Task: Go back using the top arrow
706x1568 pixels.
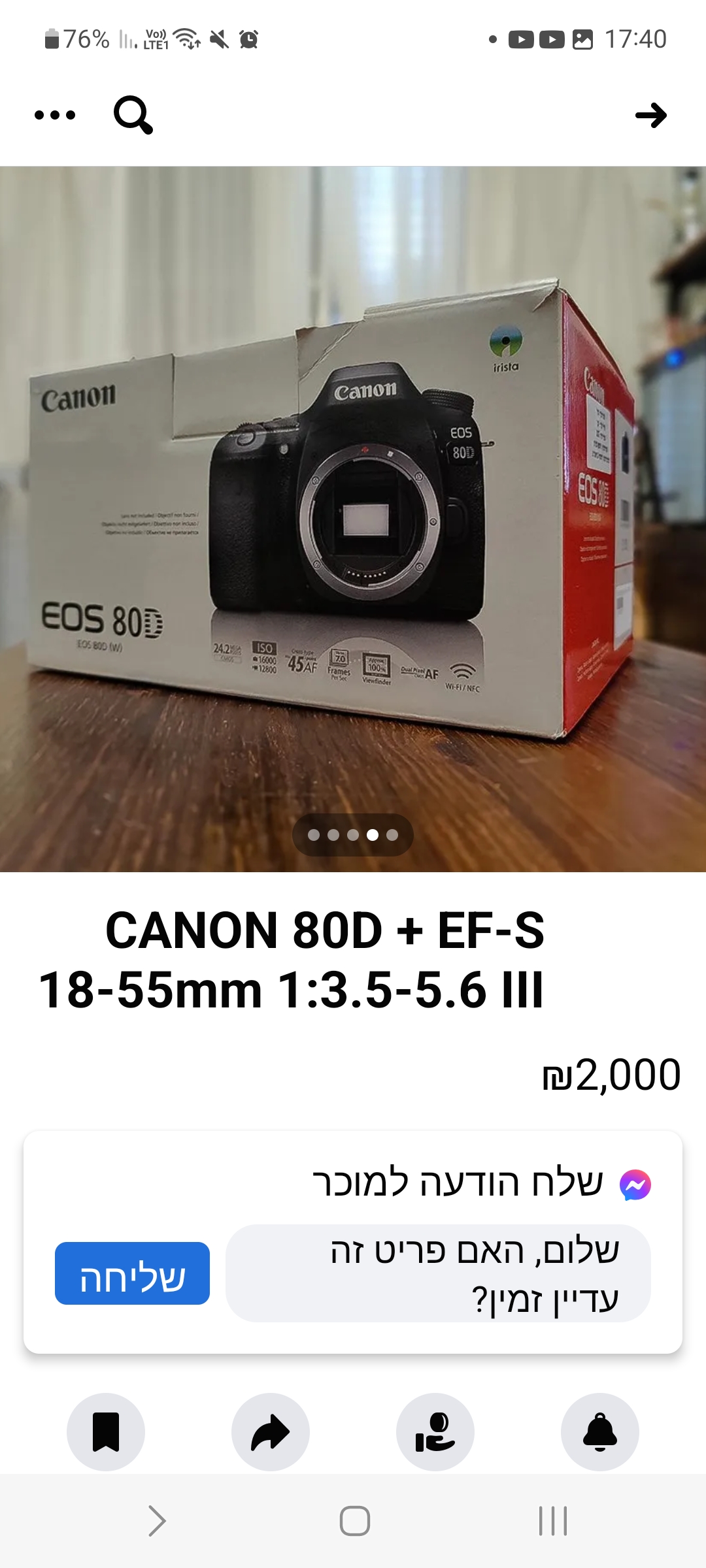Action: click(650, 115)
